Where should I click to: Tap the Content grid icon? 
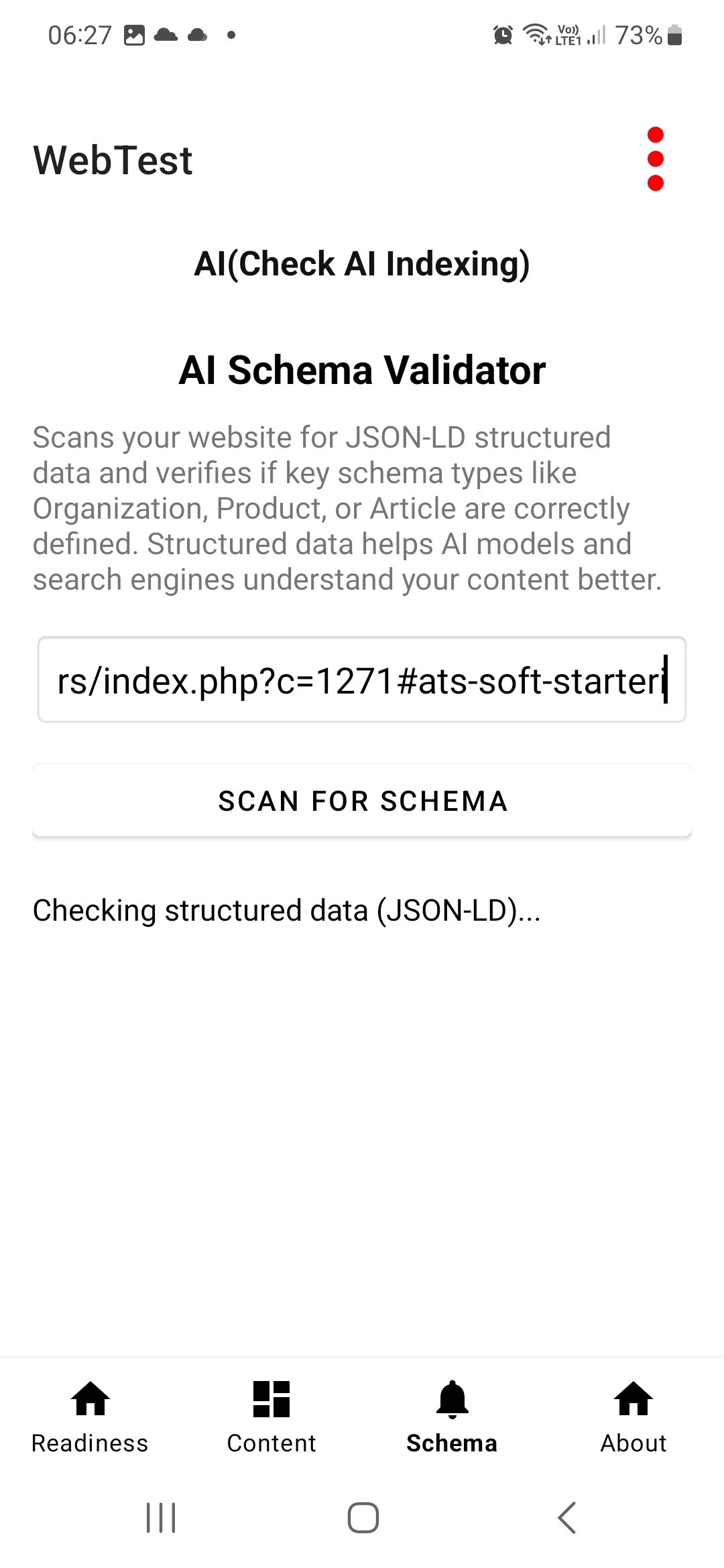(x=271, y=1397)
